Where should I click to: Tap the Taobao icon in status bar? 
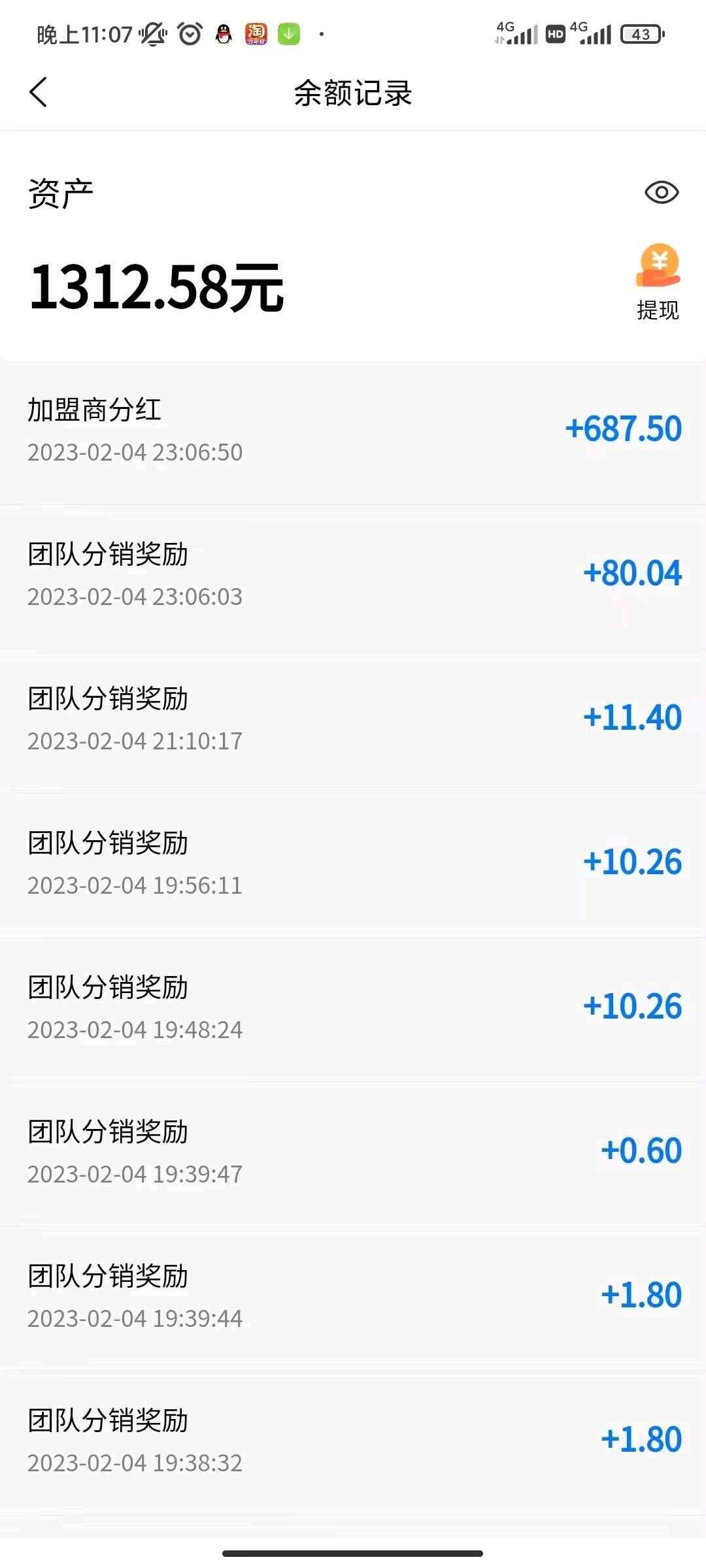[x=256, y=34]
